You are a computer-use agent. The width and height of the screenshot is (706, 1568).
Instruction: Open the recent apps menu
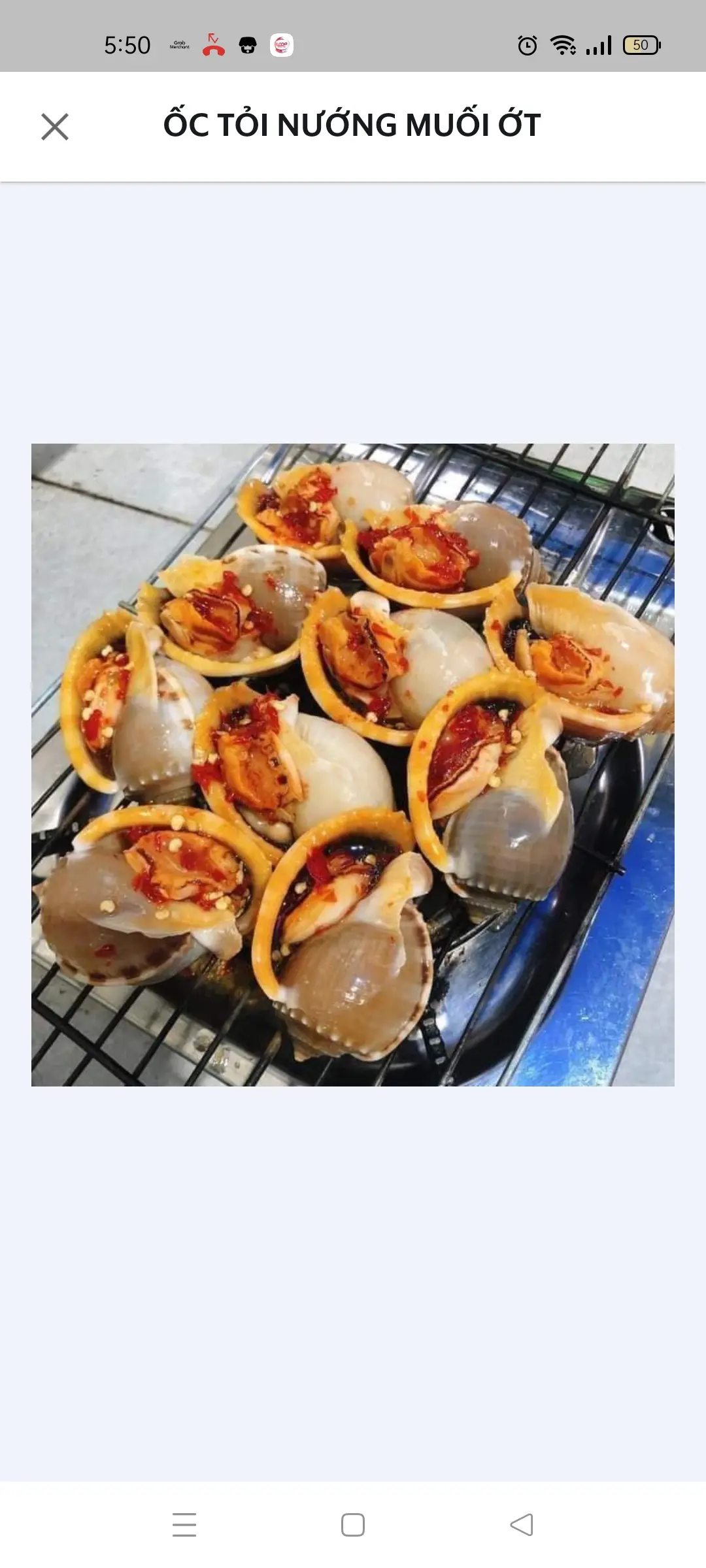click(x=184, y=1525)
